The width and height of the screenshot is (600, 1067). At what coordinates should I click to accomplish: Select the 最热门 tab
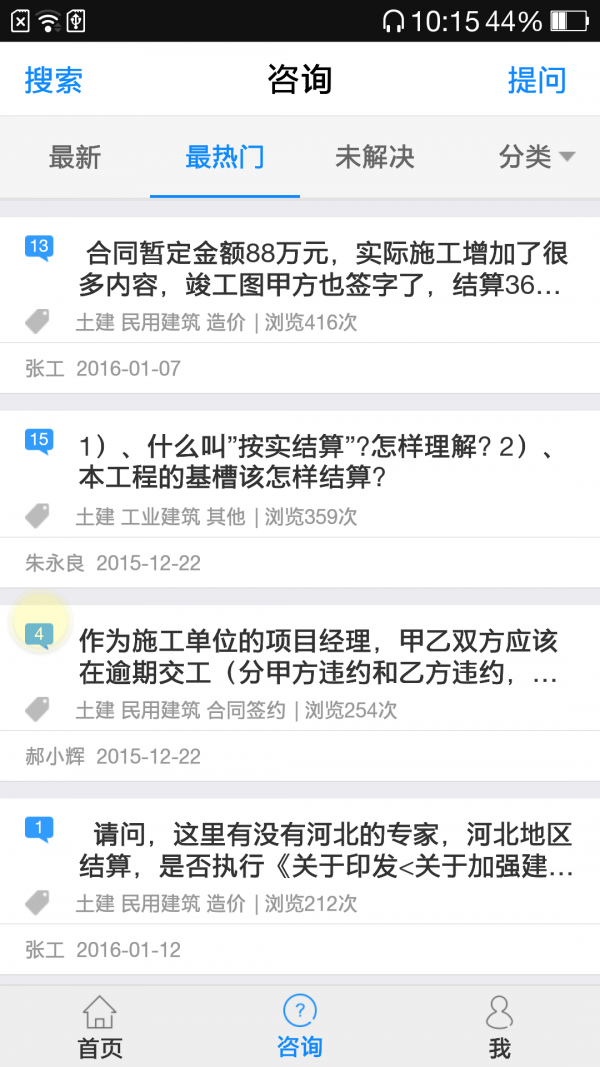(225, 157)
